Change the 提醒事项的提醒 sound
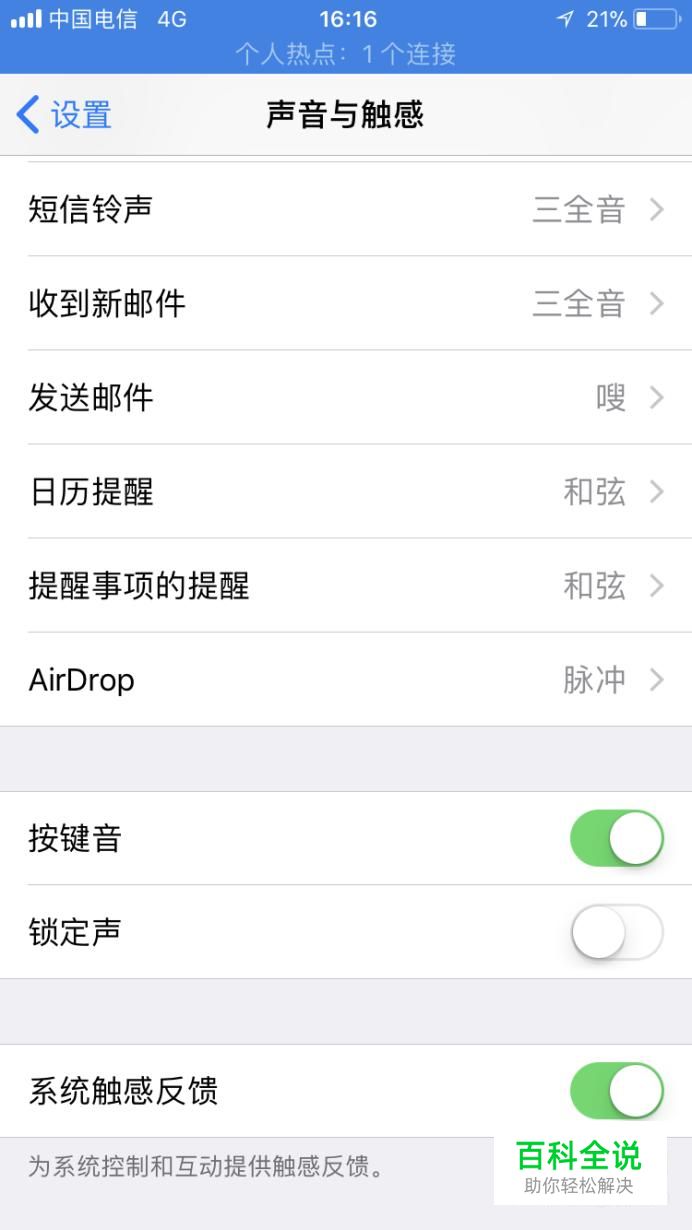The width and height of the screenshot is (692, 1230). [x=346, y=586]
